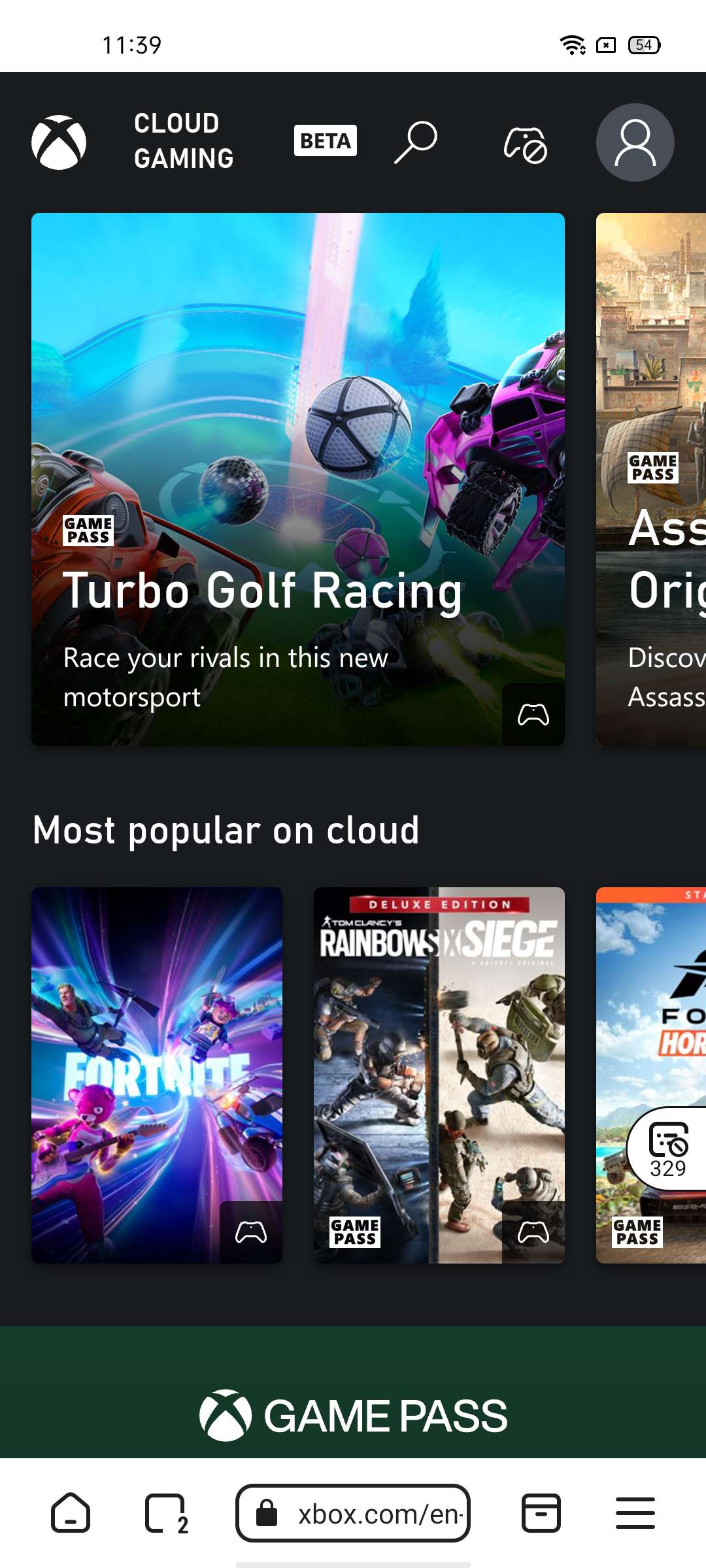Go to the browser home page
This screenshot has height=1568, width=706.
click(x=71, y=1512)
